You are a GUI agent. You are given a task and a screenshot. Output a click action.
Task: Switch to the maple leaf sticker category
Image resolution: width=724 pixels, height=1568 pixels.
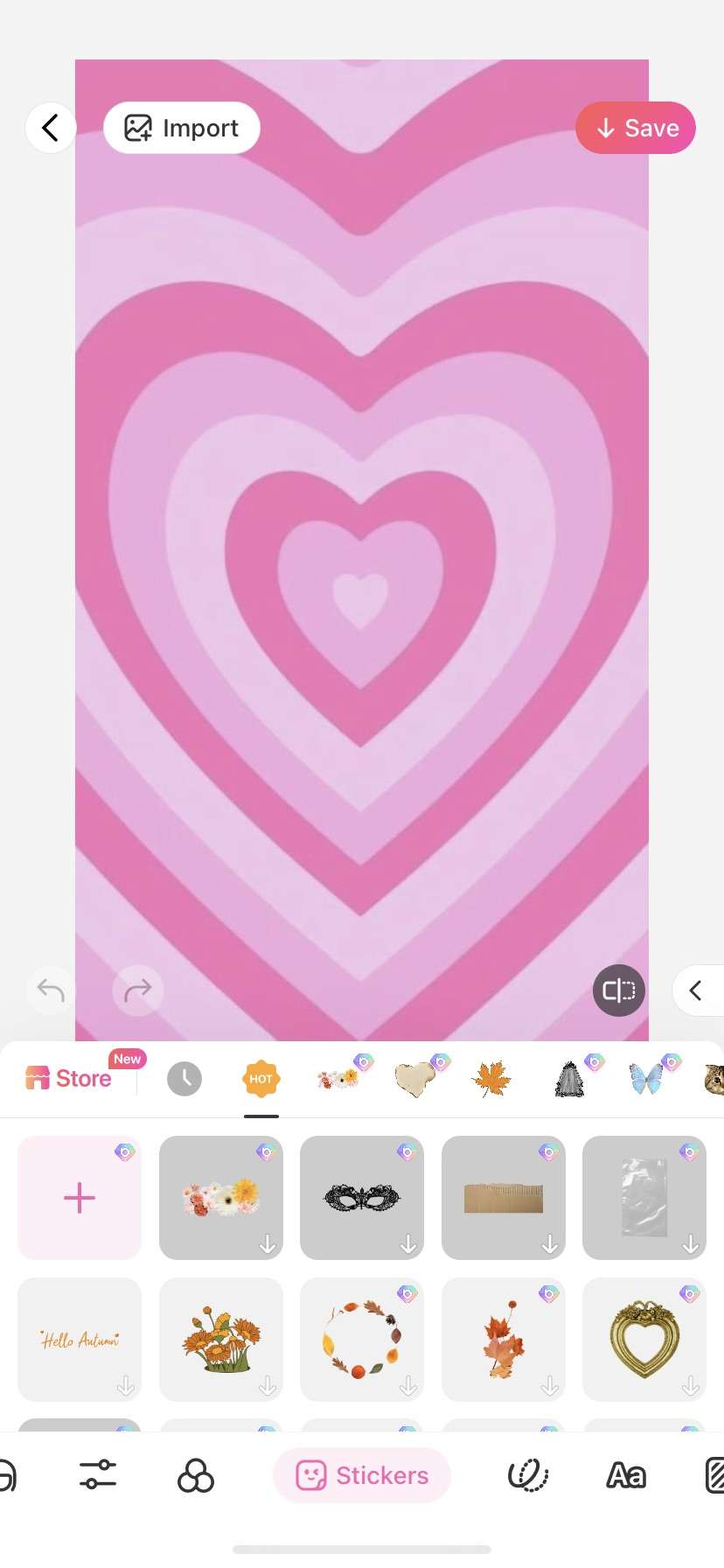pos(491,1079)
